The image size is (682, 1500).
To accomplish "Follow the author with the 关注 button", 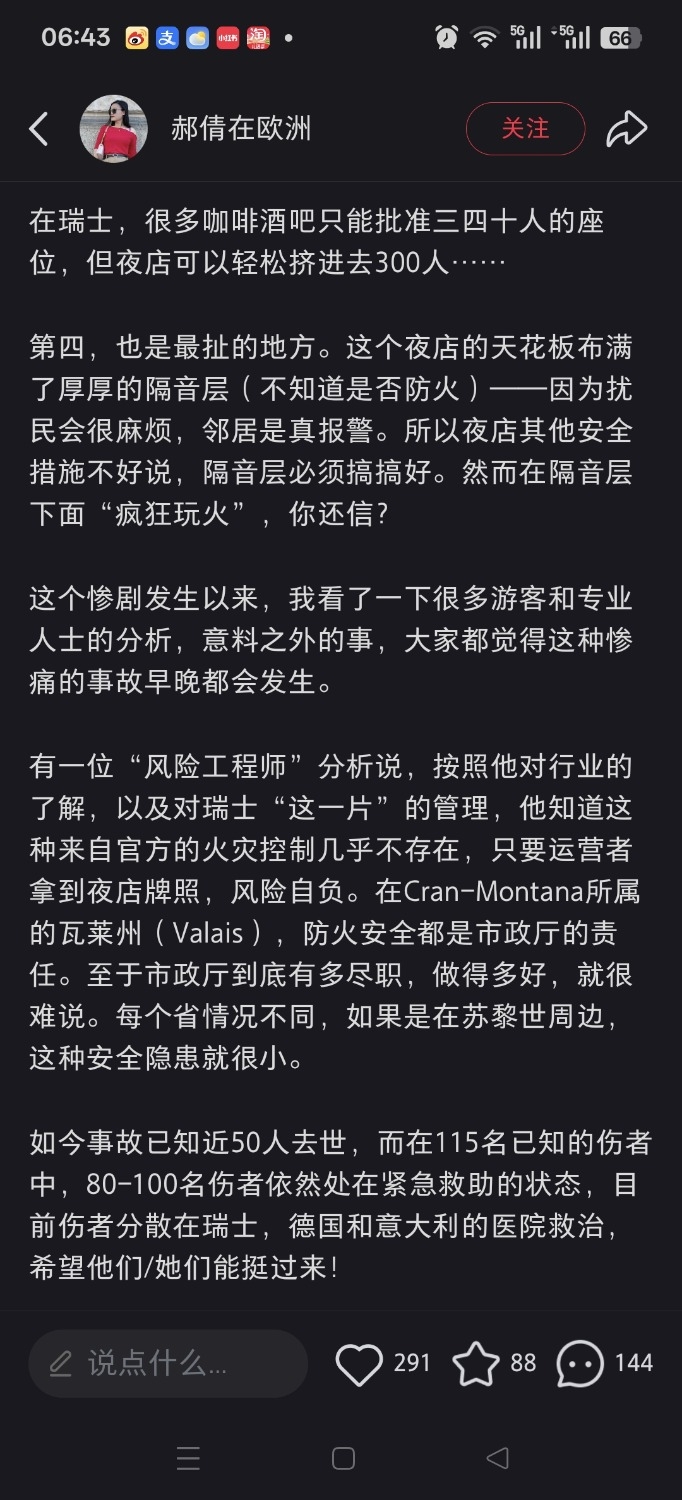I will click(525, 129).
